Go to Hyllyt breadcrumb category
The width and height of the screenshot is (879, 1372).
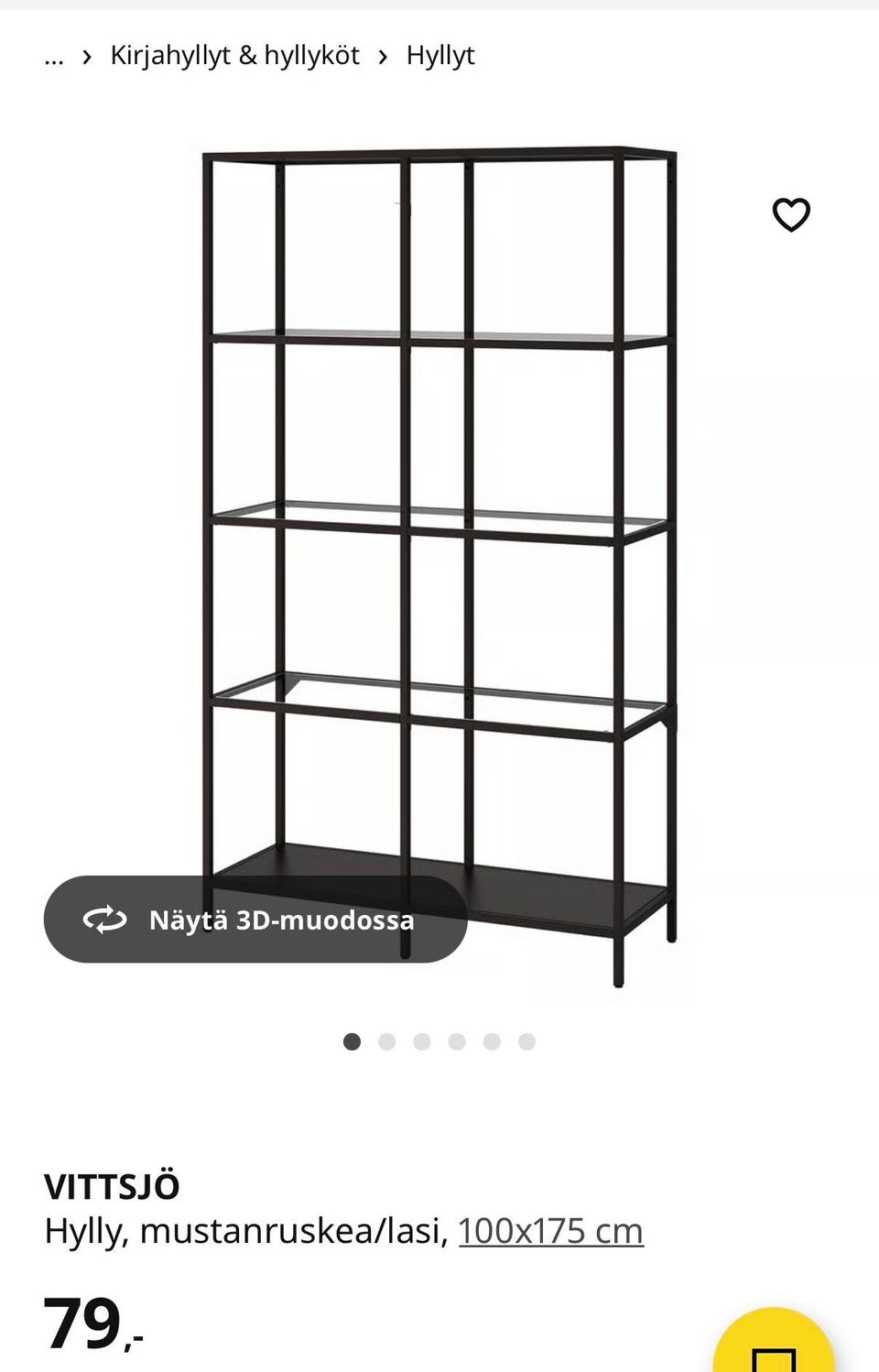[439, 56]
